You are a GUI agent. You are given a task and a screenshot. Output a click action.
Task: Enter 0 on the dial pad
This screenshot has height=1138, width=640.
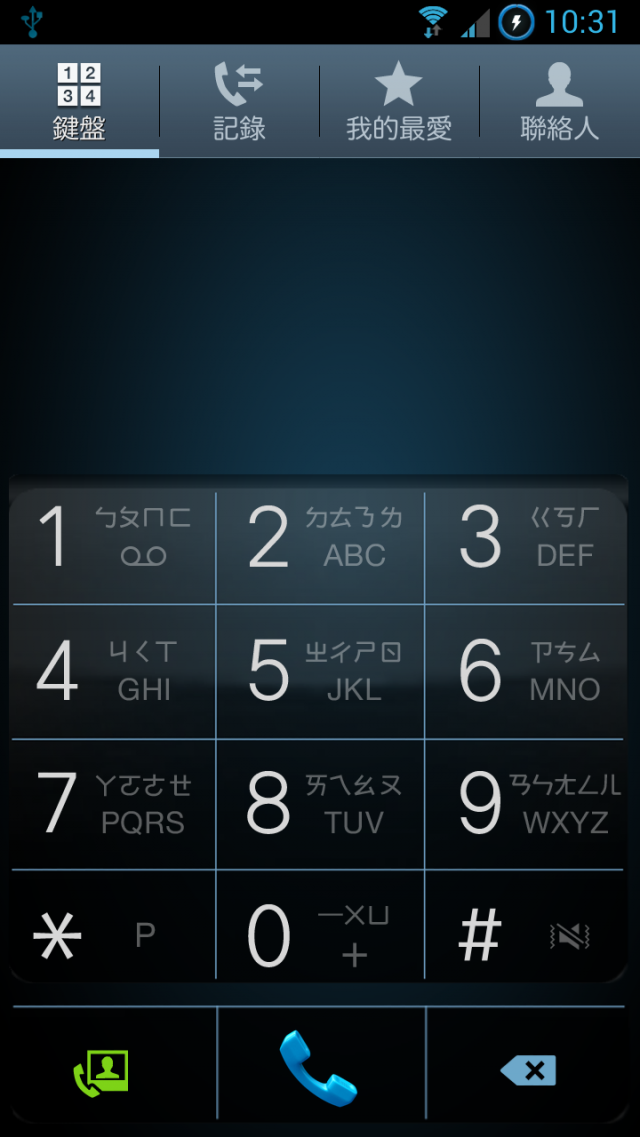pos(320,936)
